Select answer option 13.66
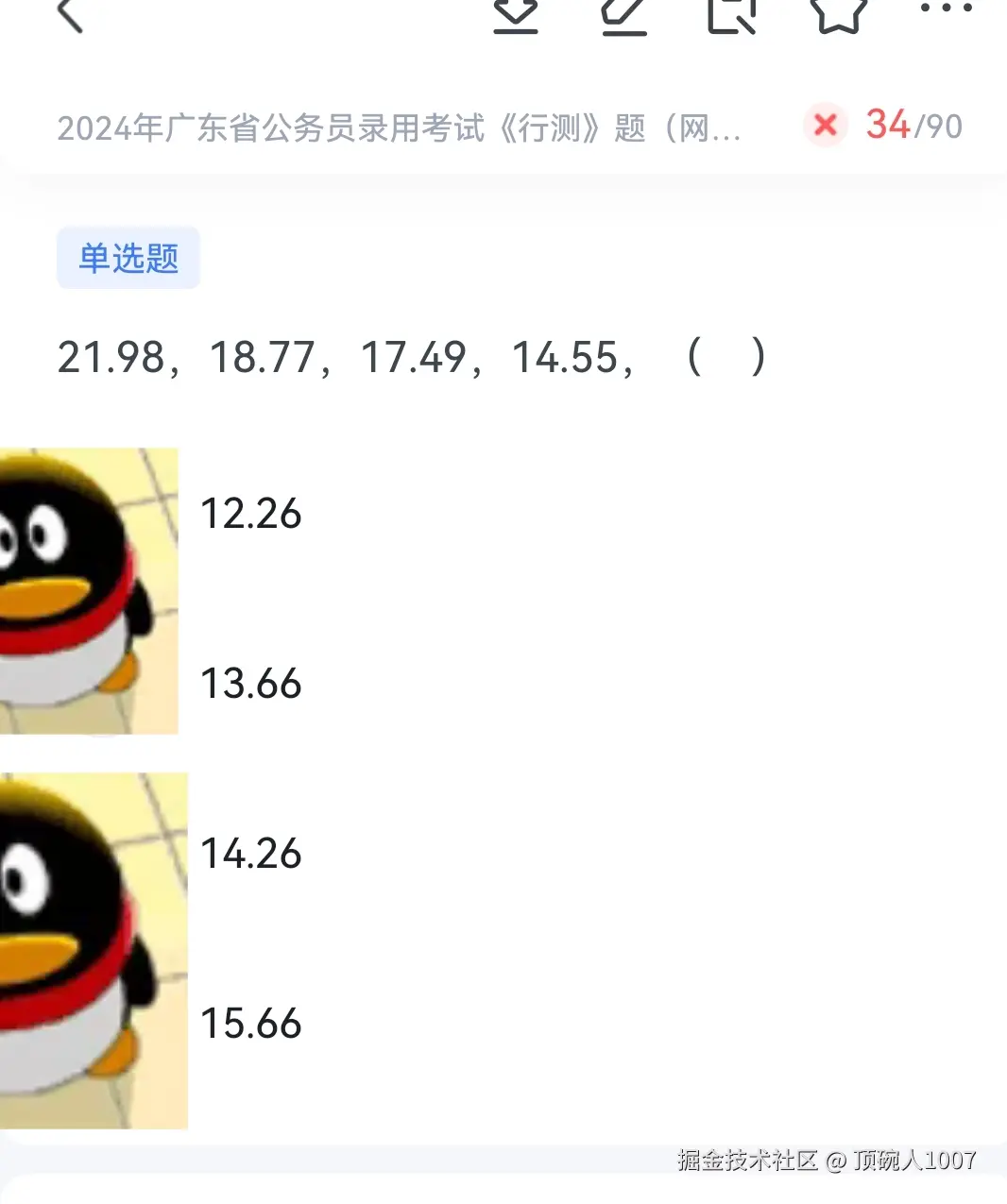This screenshot has height=1204, width=1007. pyautogui.click(x=250, y=683)
